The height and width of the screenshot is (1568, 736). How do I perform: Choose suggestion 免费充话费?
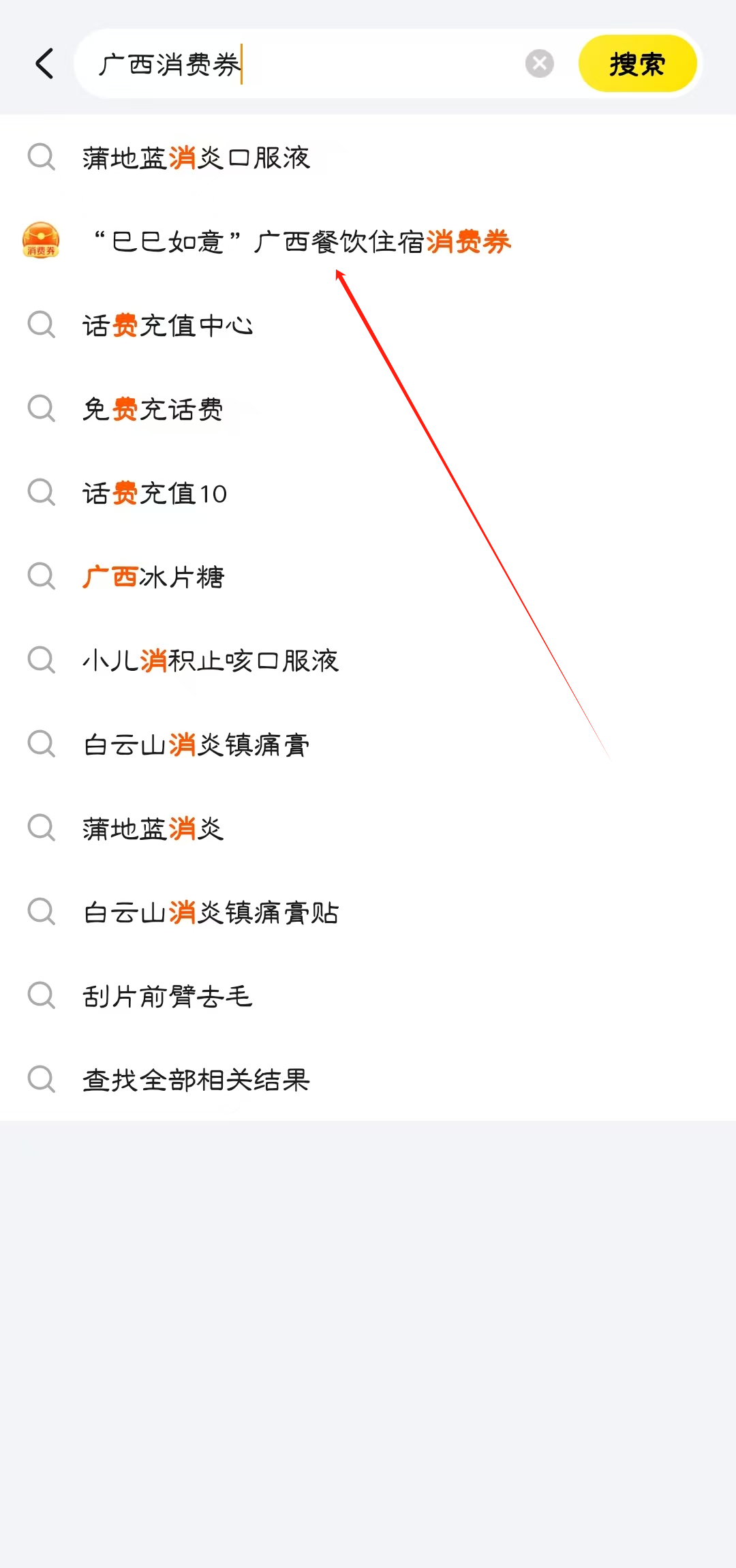[x=153, y=409]
